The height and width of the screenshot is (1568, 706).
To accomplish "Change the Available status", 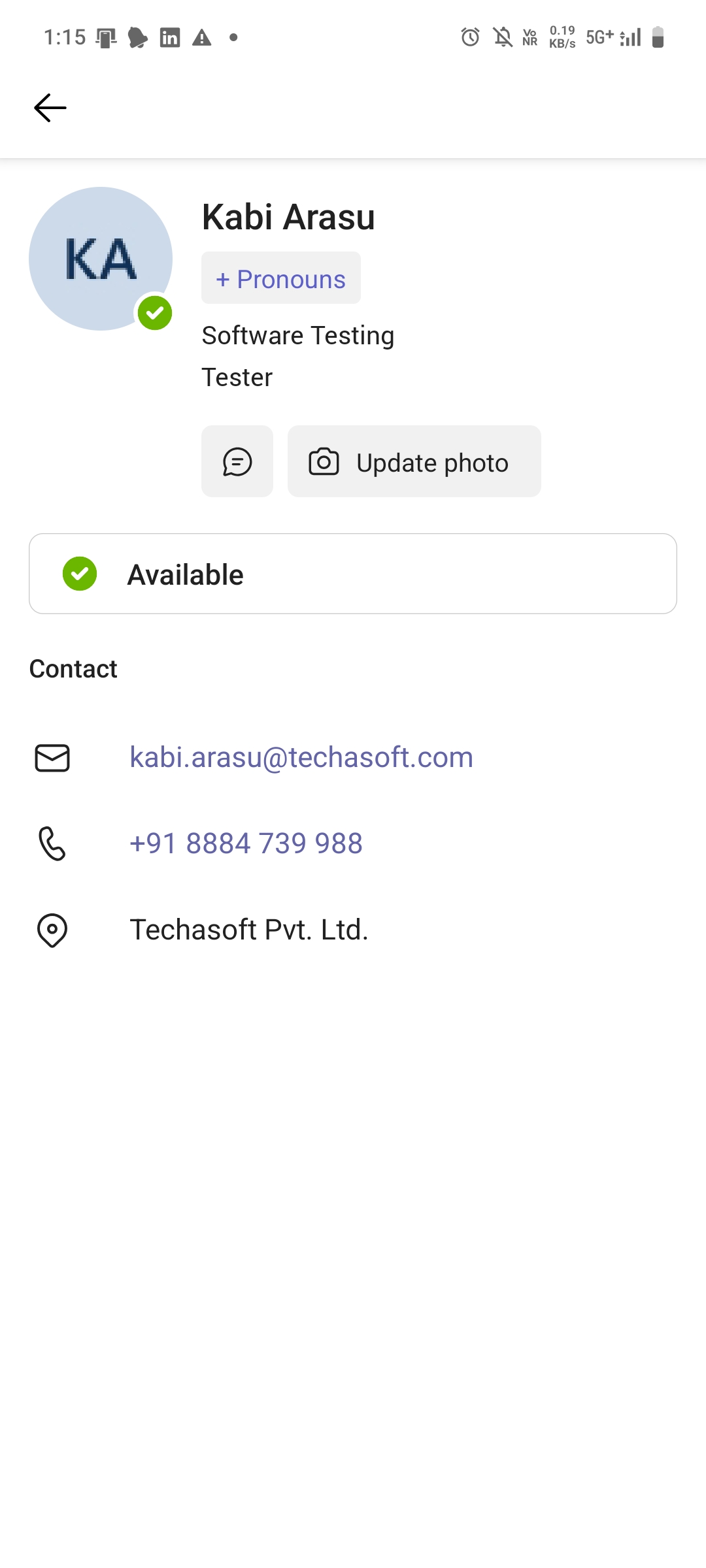I will (352, 574).
